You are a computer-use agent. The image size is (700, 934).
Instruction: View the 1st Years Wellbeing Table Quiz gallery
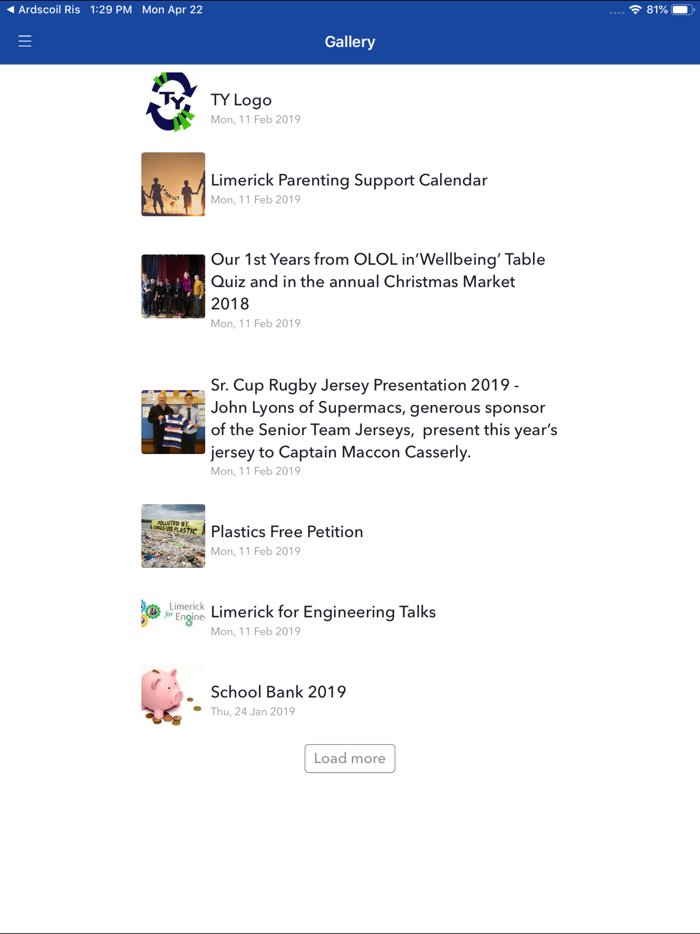pyautogui.click(x=377, y=282)
